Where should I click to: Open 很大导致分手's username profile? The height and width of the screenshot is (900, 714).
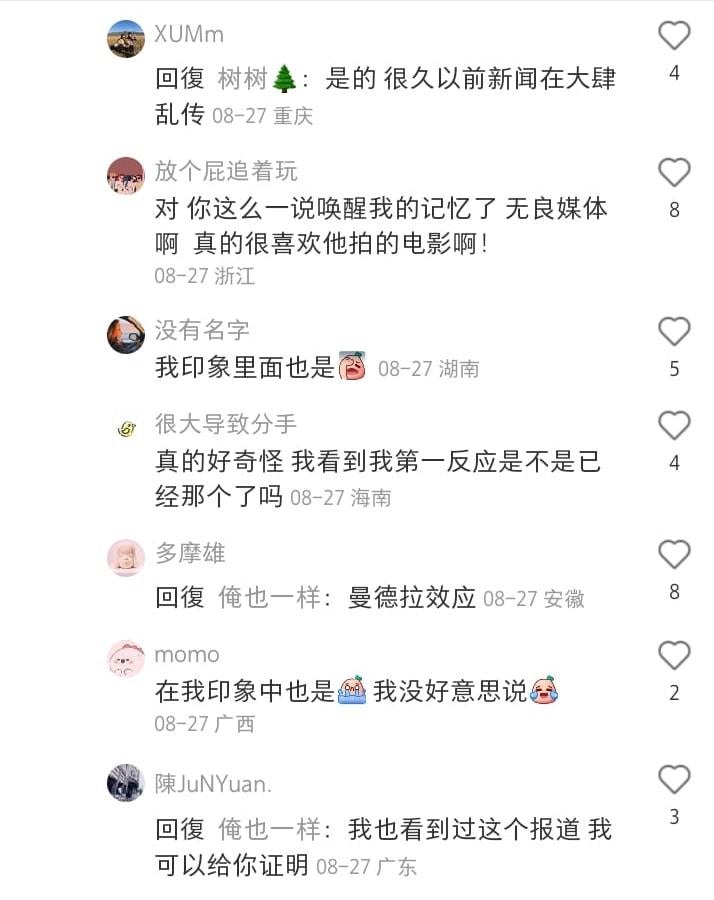[225, 424]
